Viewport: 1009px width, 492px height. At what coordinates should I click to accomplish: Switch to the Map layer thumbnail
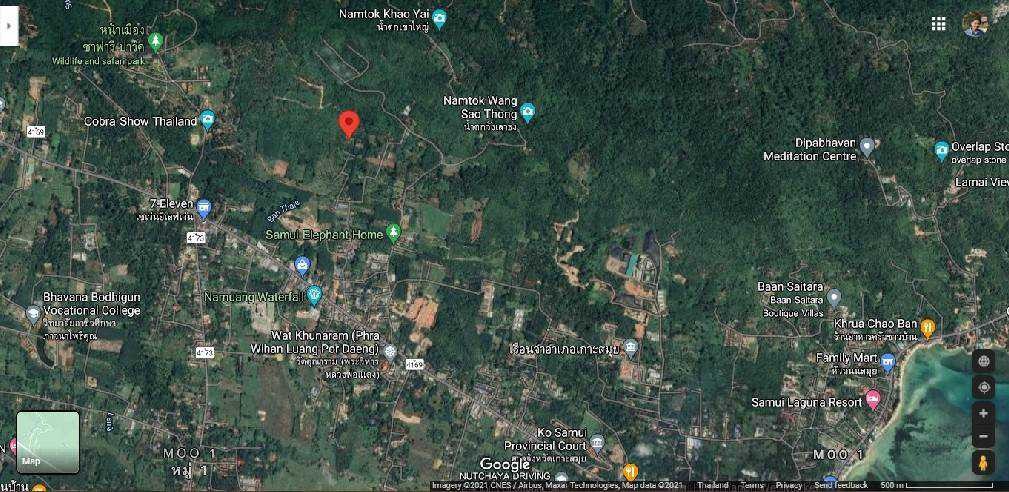(x=47, y=441)
